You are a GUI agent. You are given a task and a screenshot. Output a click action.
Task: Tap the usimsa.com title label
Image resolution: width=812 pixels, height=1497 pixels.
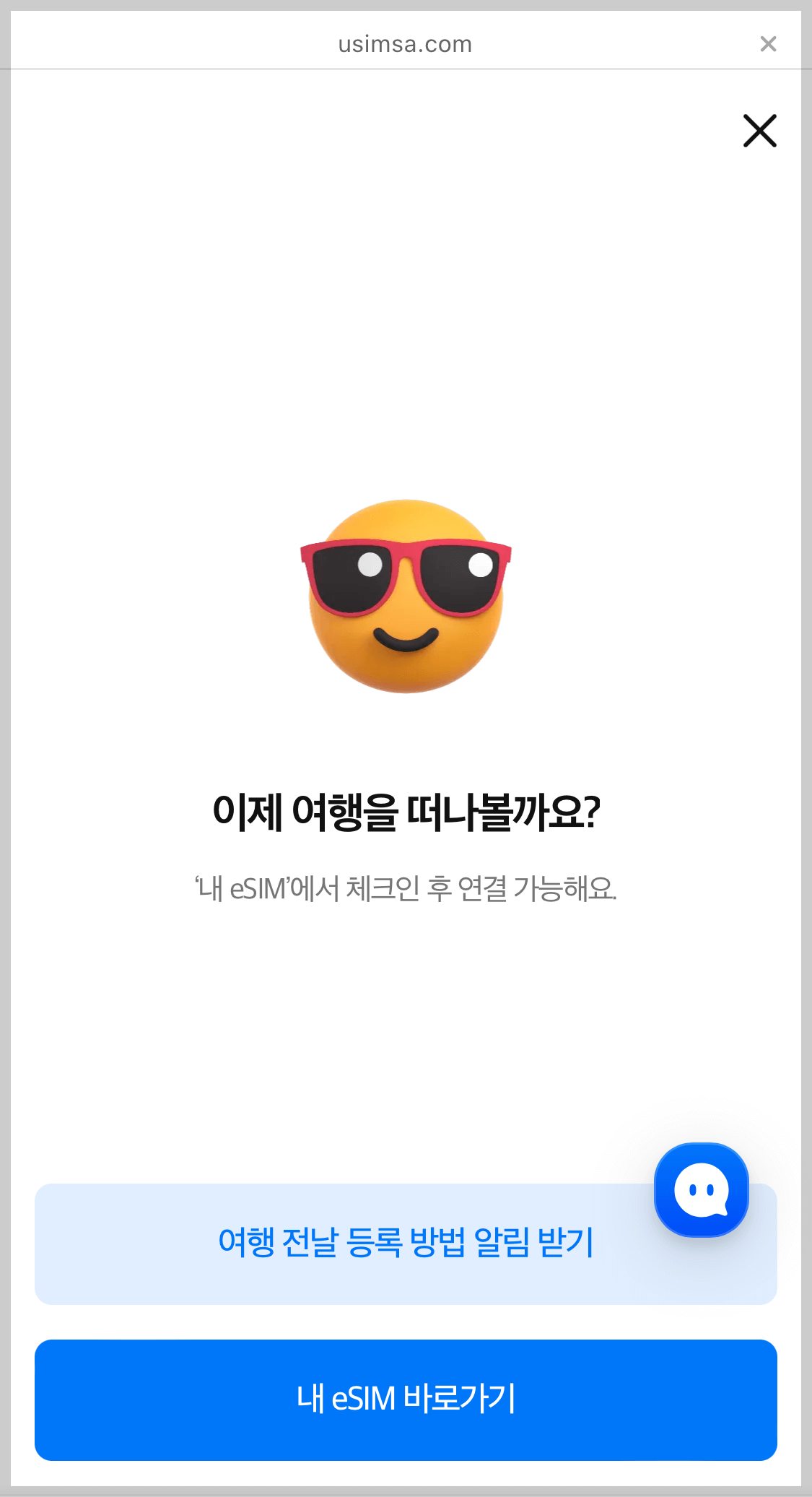405,43
